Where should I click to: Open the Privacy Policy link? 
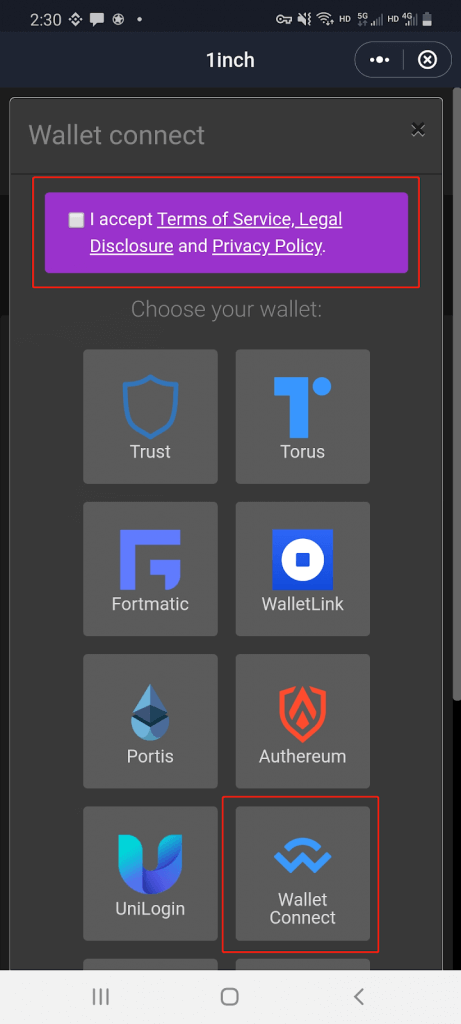267,246
